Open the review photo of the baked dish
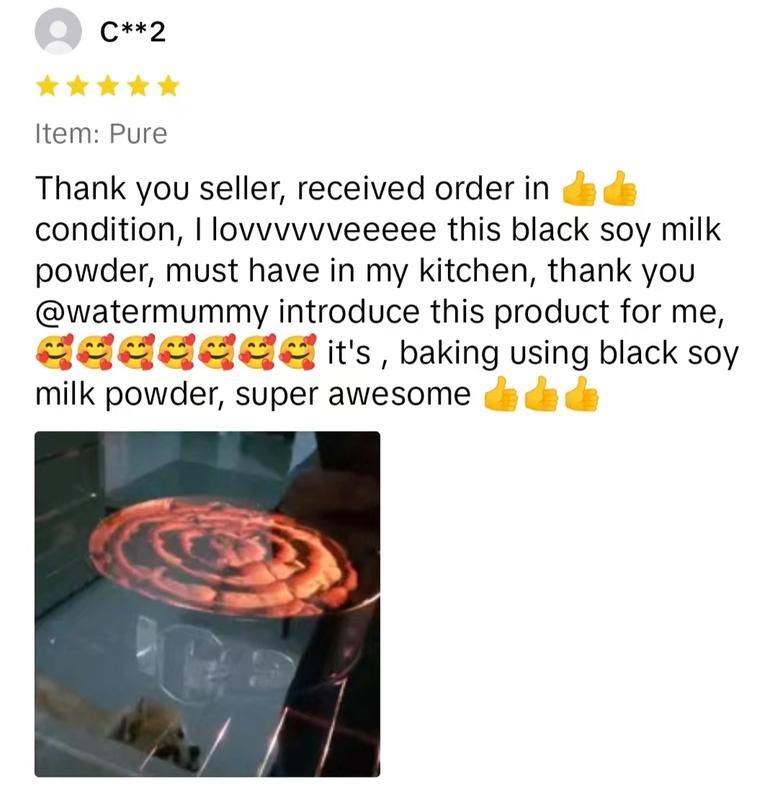Screen dimensions: 778x800 pyautogui.click(x=207, y=603)
